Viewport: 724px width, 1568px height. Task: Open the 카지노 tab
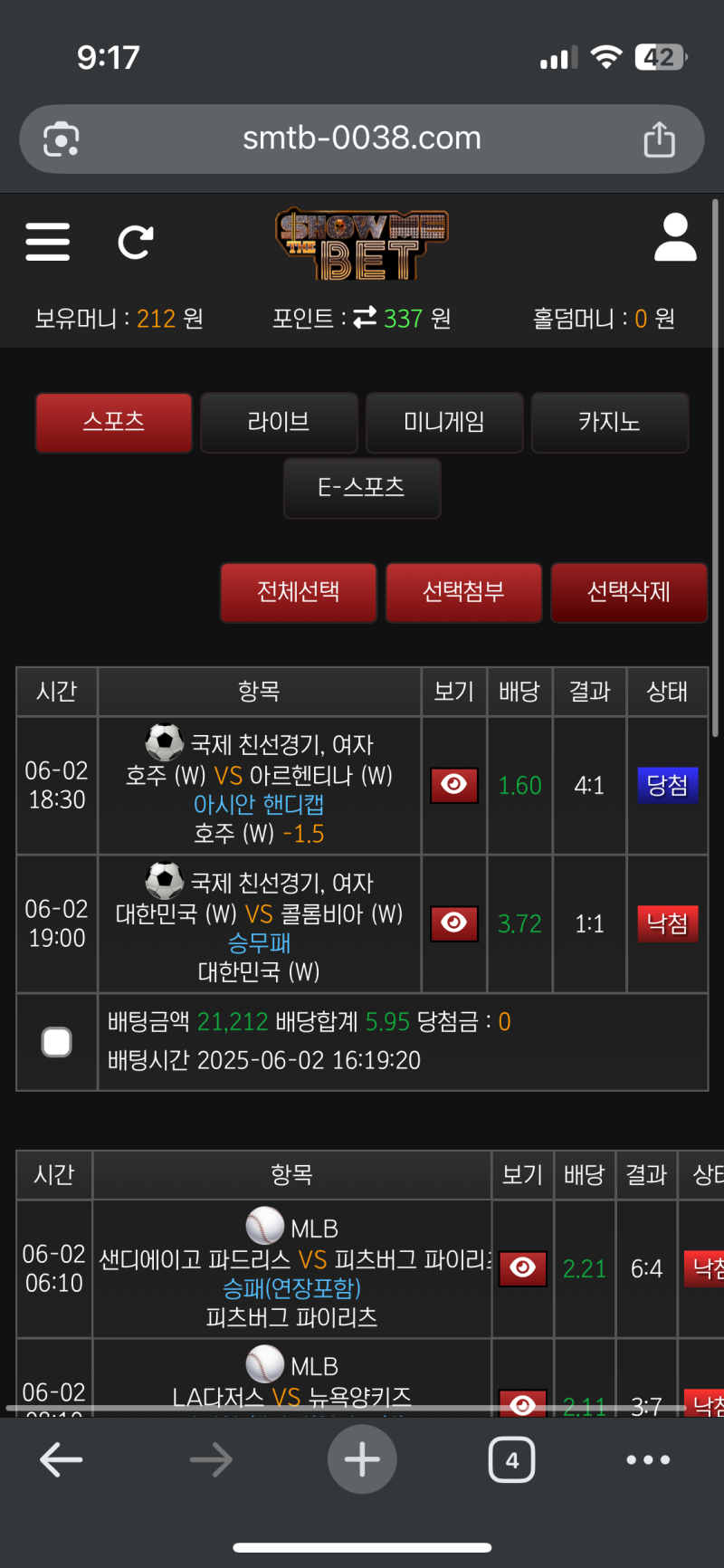pos(609,422)
